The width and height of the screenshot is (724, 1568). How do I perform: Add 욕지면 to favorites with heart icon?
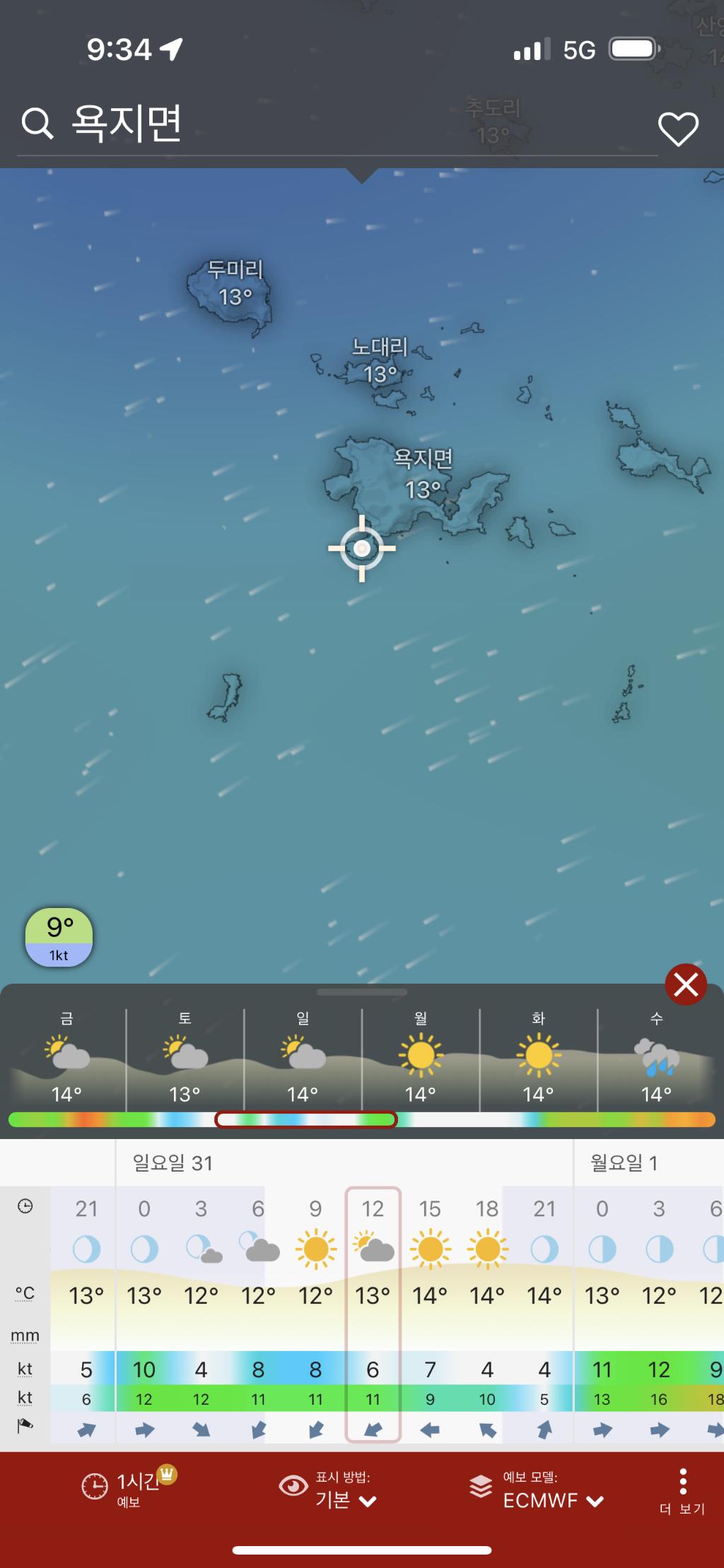678,129
